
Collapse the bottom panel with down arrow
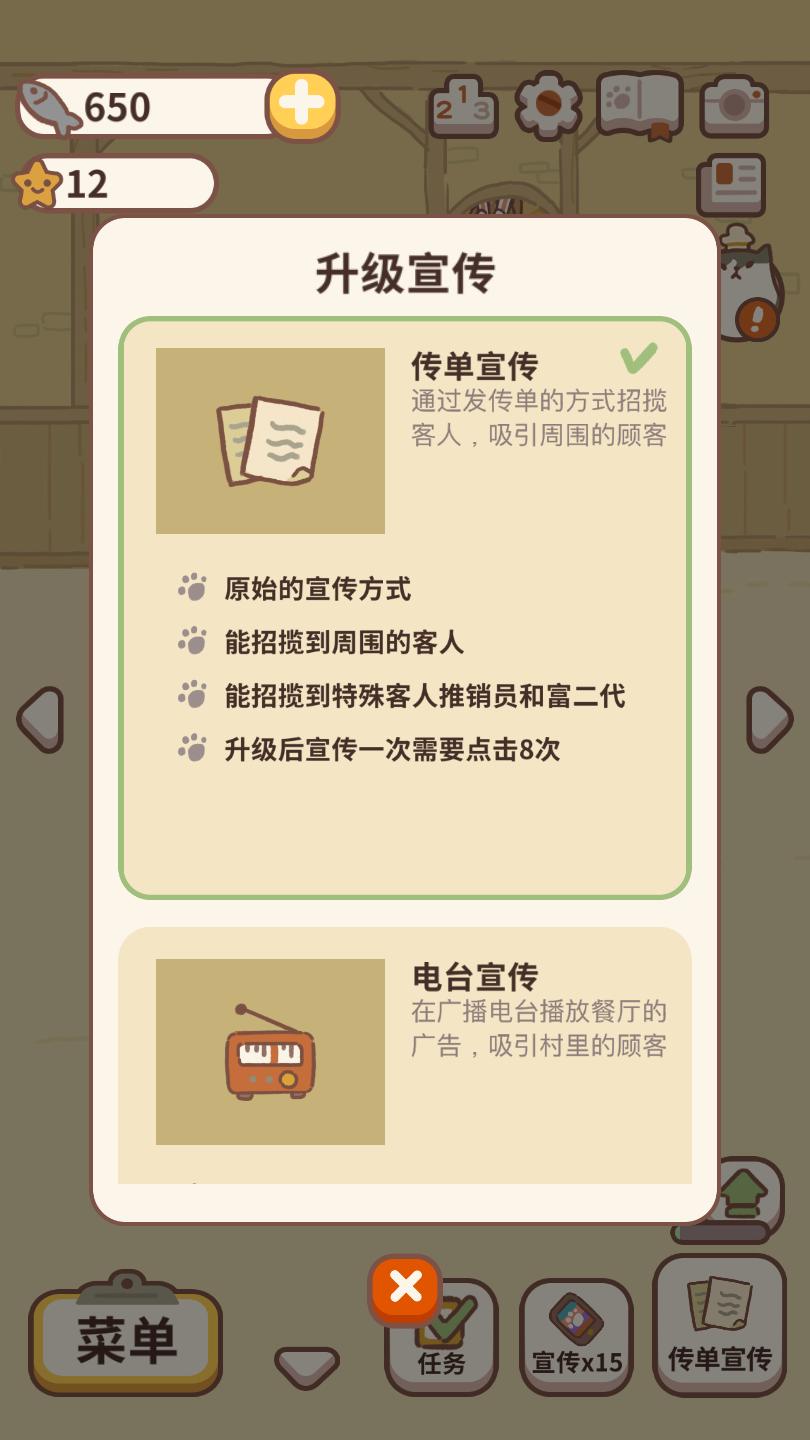307,1366
